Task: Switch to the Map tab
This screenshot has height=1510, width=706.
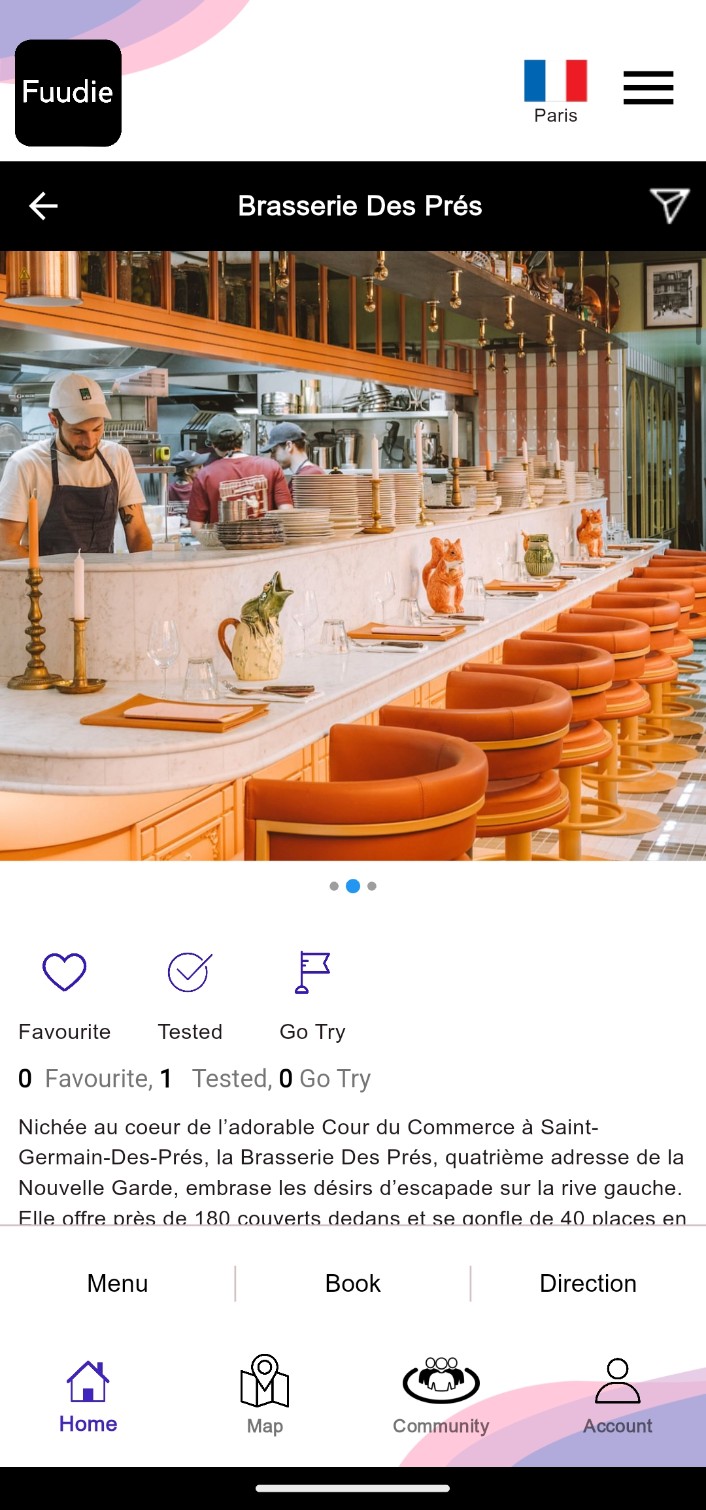Action: (x=265, y=1397)
